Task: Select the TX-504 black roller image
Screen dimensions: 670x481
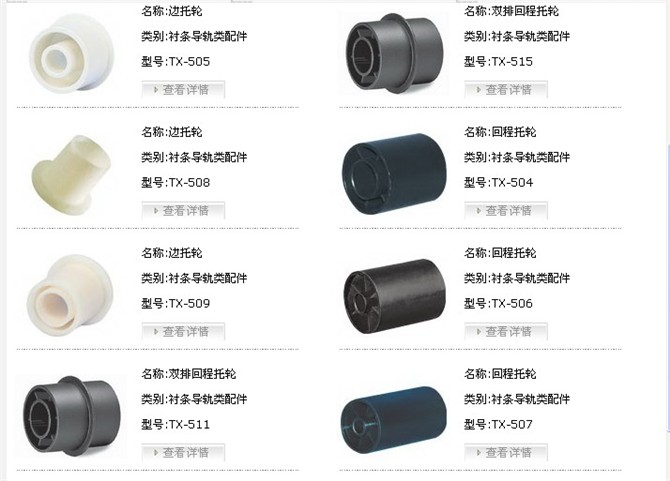Action: pos(393,171)
